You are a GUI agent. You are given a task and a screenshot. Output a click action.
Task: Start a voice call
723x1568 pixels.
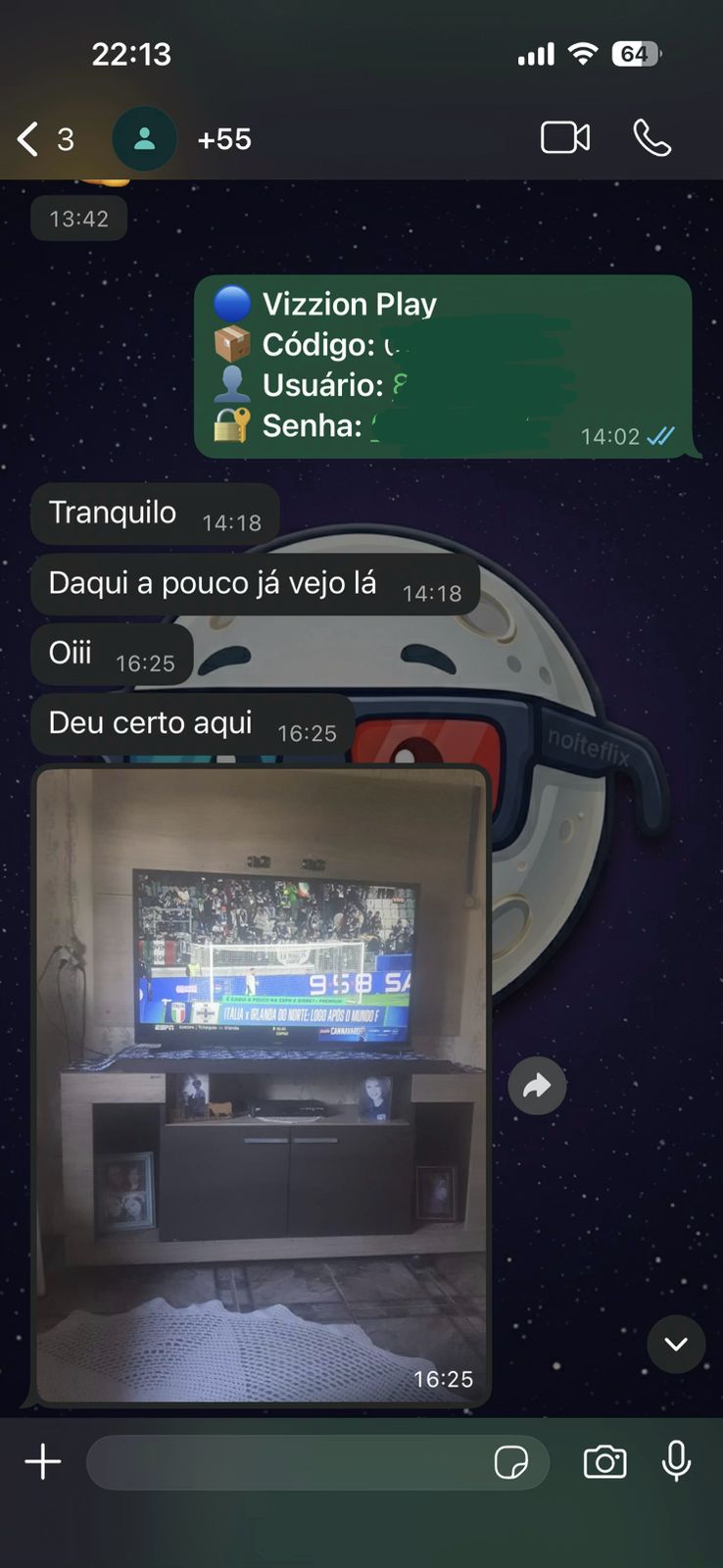point(651,138)
